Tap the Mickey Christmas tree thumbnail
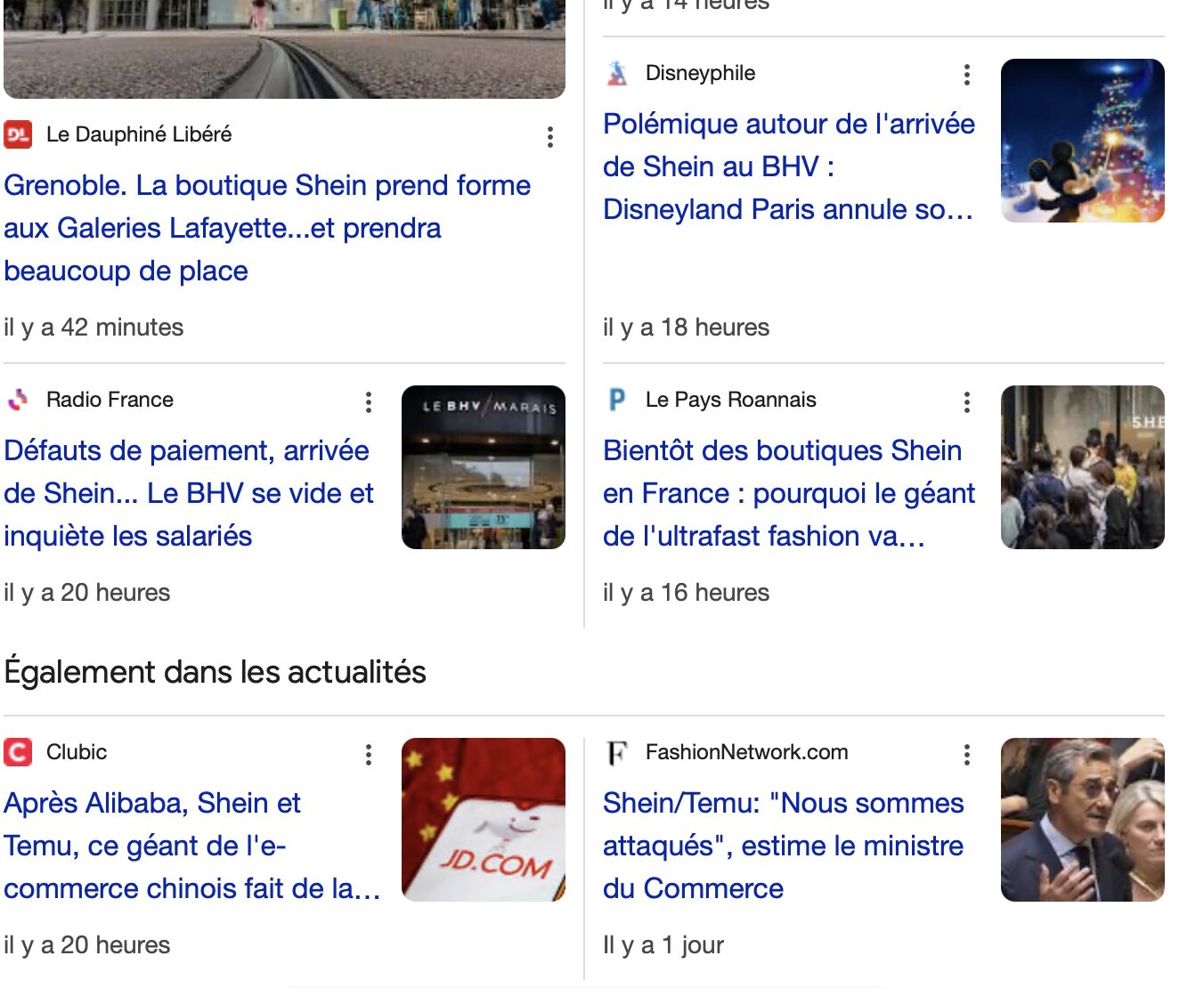The height and width of the screenshot is (988, 1204). pyautogui.click(x=1082, y=141)
